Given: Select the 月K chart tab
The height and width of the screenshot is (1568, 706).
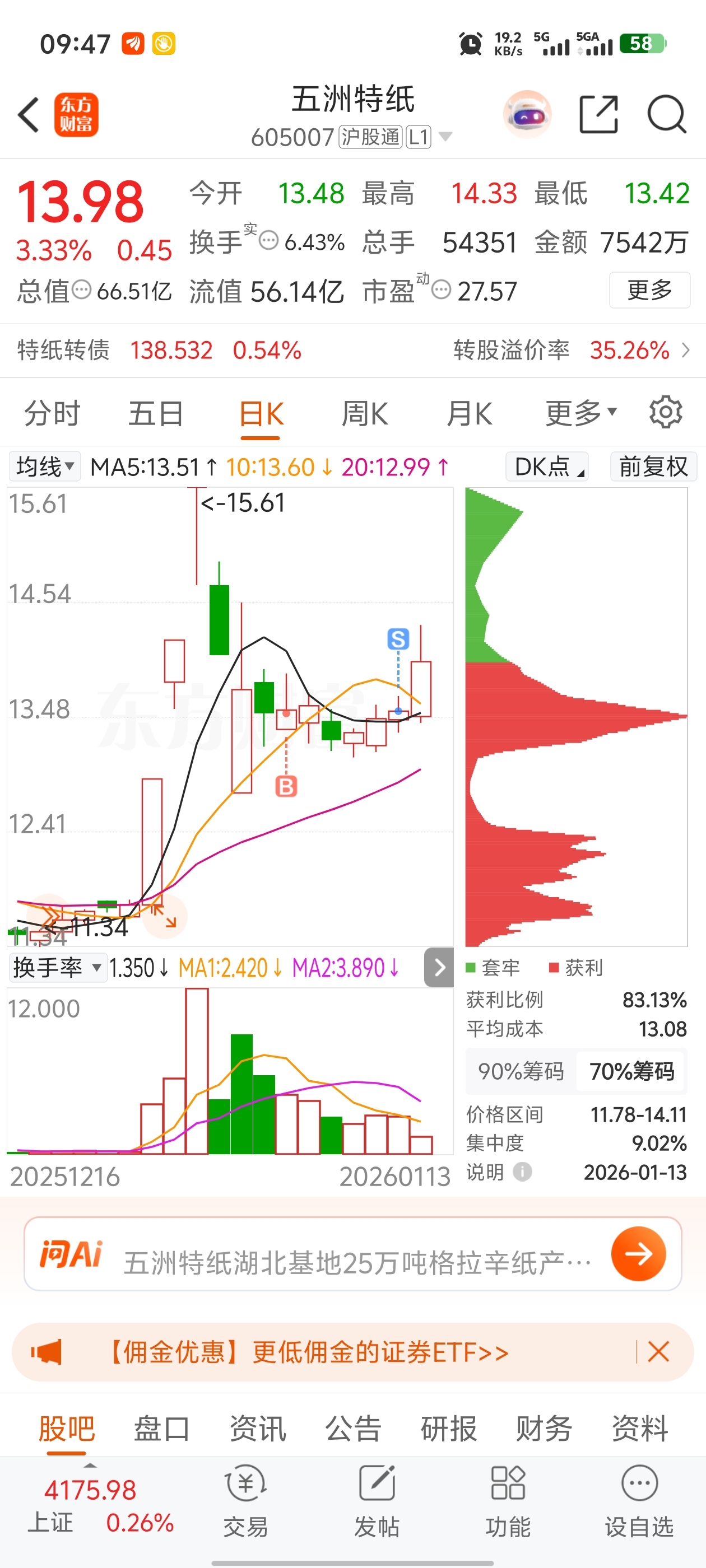Looking at the screenshot, I should (469, 414).
